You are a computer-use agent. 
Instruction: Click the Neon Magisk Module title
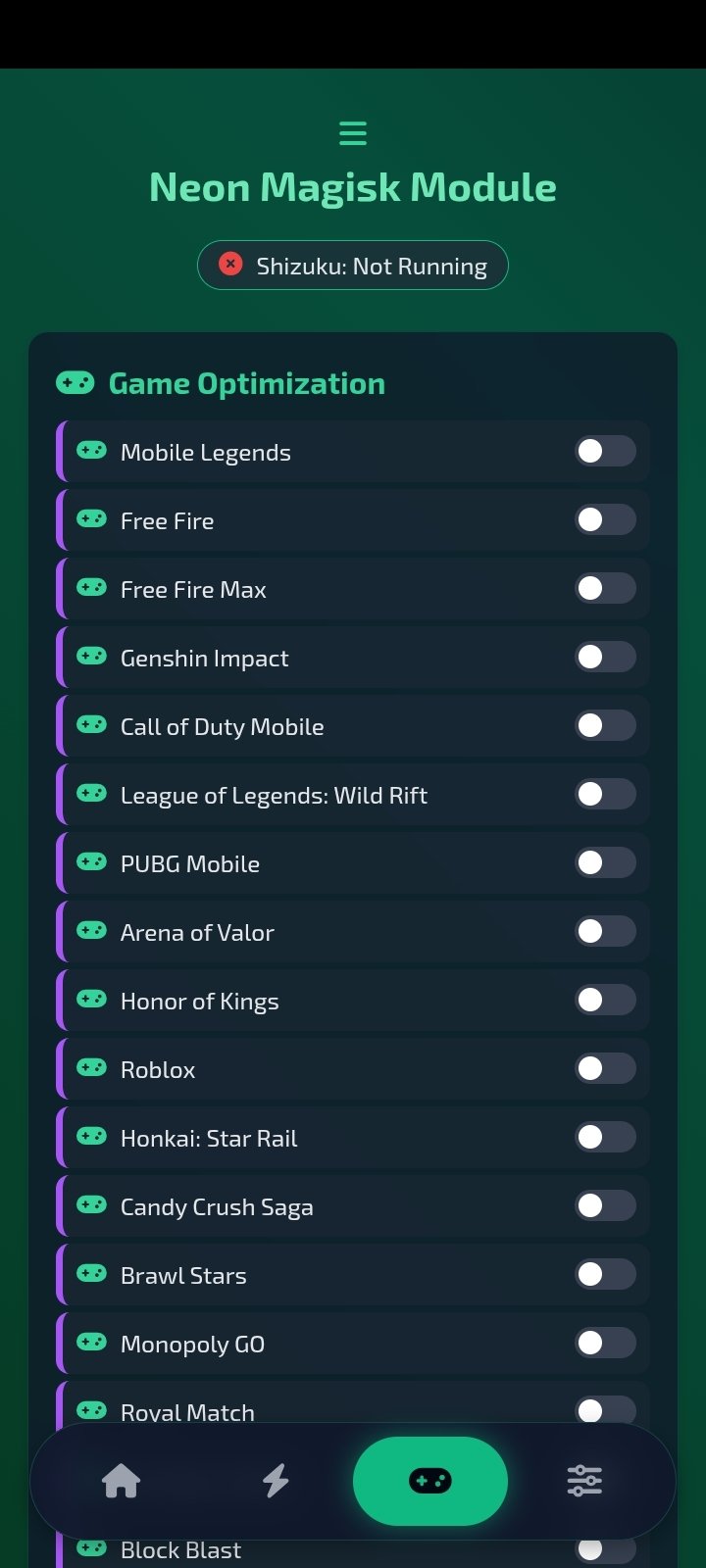[x=352, y=186]
